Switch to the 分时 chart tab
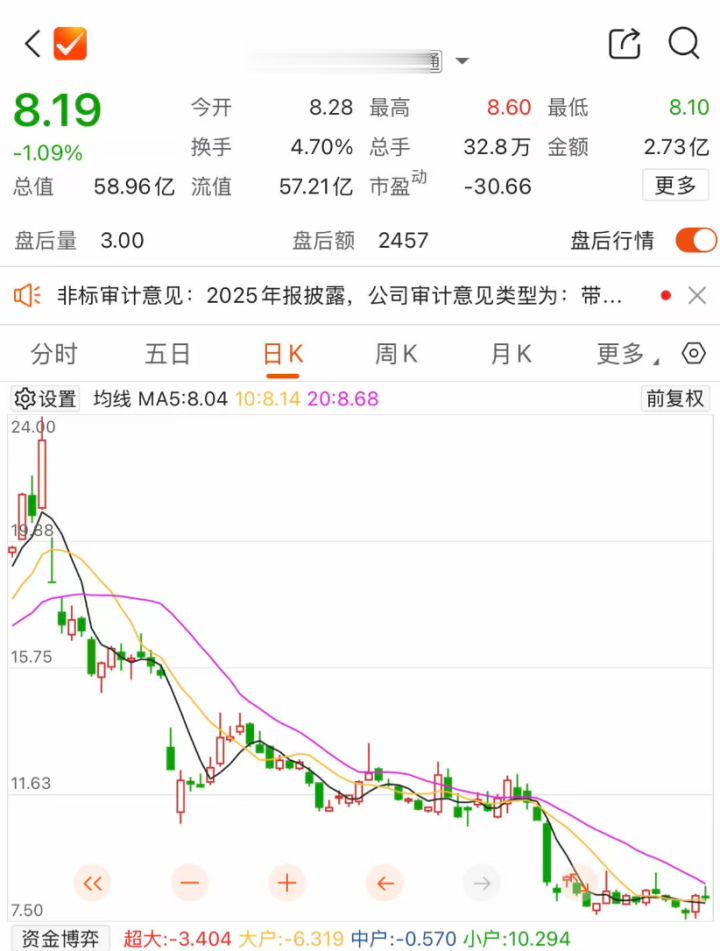Screen dimensions: 720x951 (x=54, y=354)
